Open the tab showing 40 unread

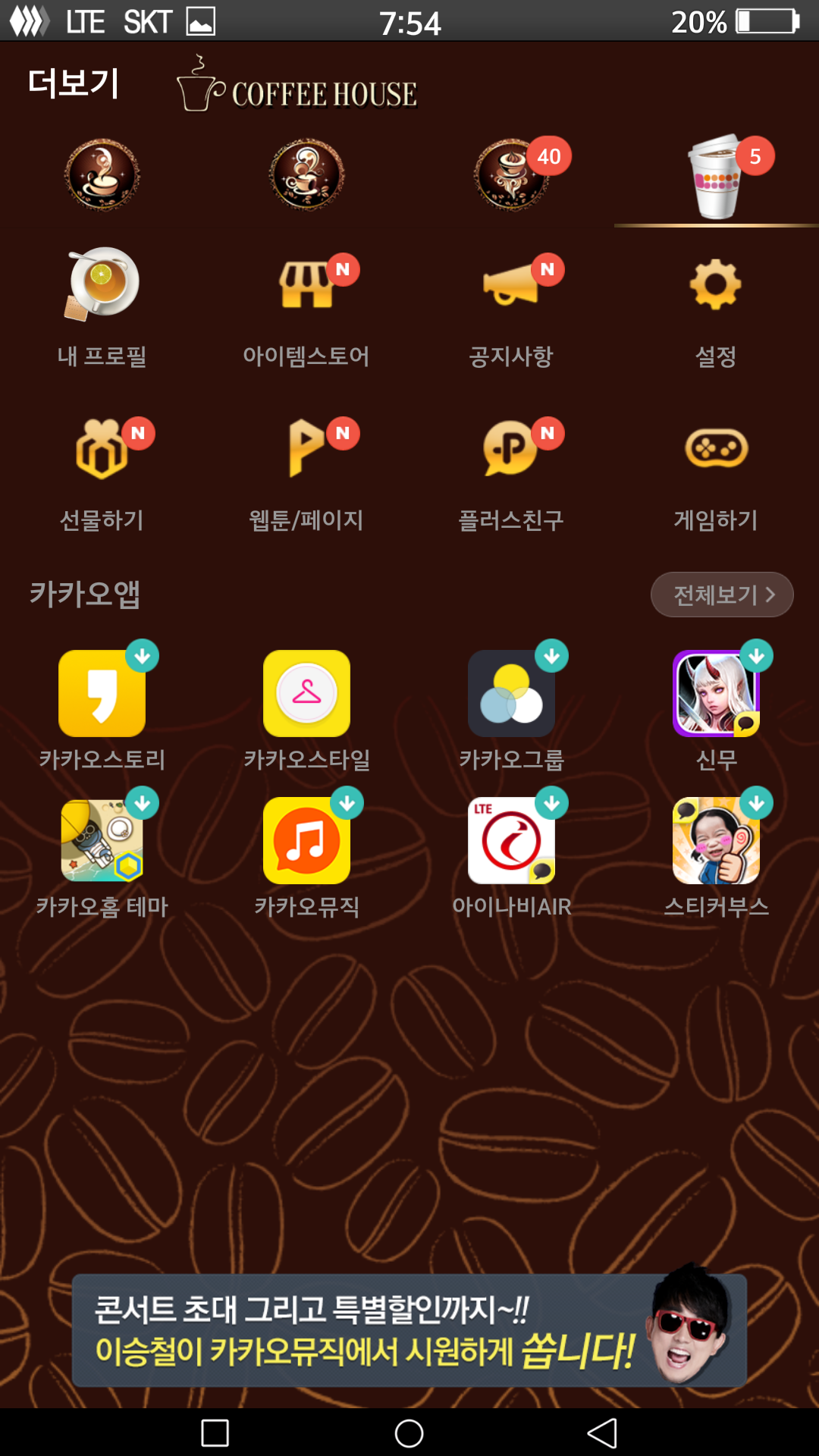[513, 175]
